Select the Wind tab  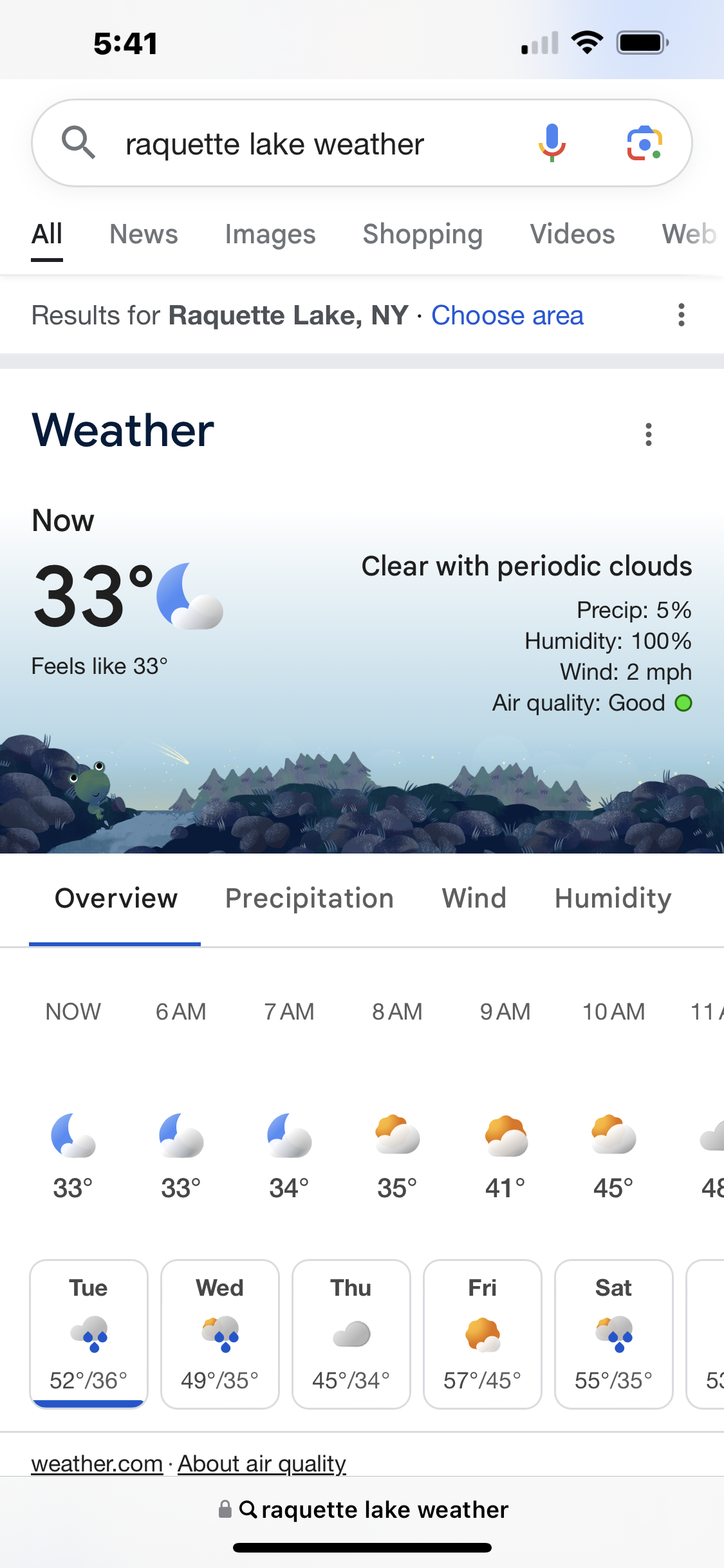(x=474, y=899)
